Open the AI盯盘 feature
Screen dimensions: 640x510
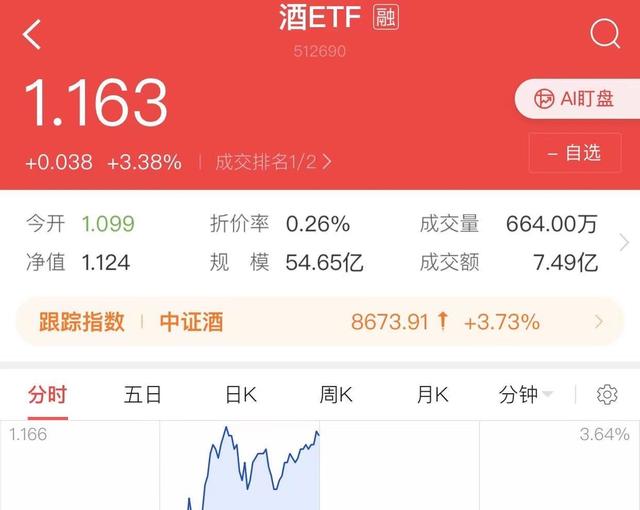coord(574,99)
